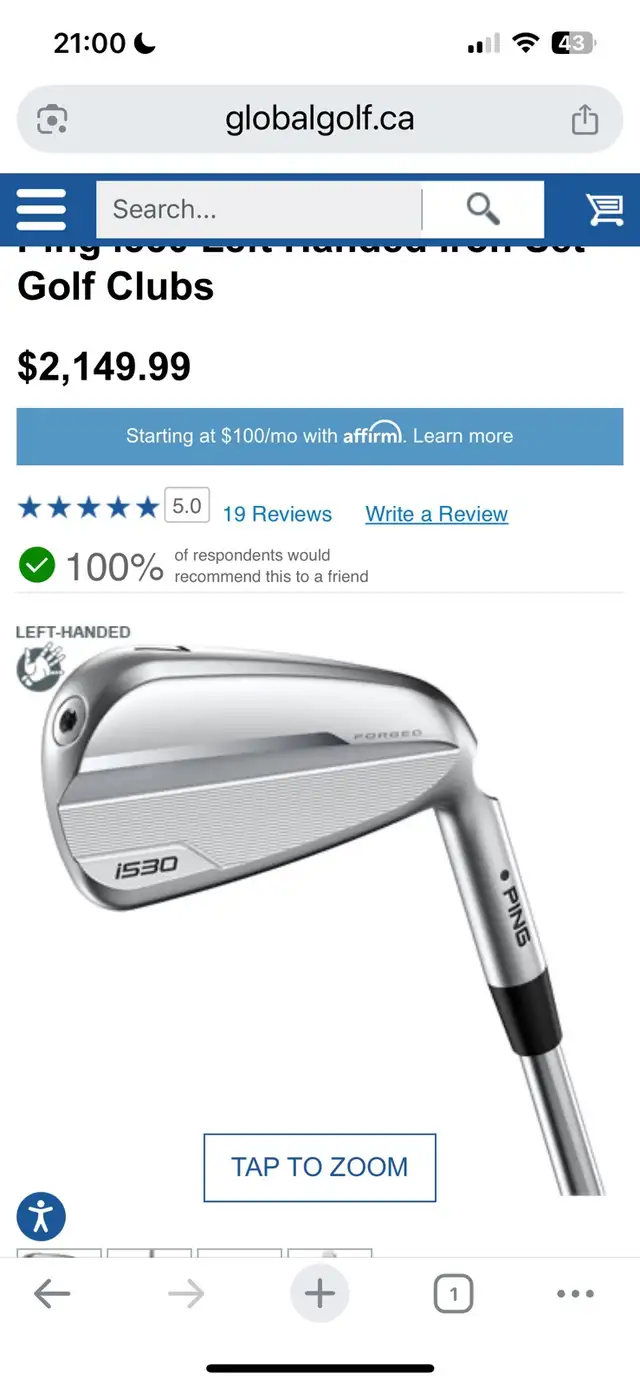Tap Write a Review

(x=437, y=514)
